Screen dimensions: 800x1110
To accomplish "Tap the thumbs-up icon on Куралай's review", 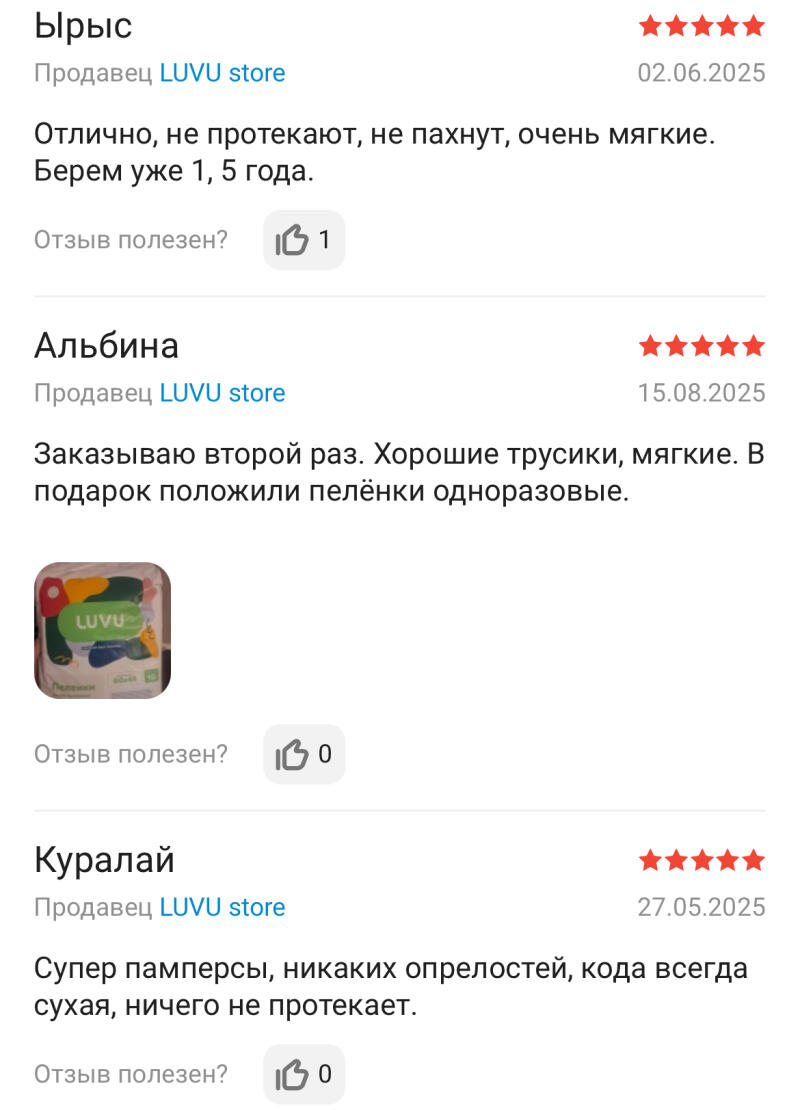I will click(x=294, y=1073).
